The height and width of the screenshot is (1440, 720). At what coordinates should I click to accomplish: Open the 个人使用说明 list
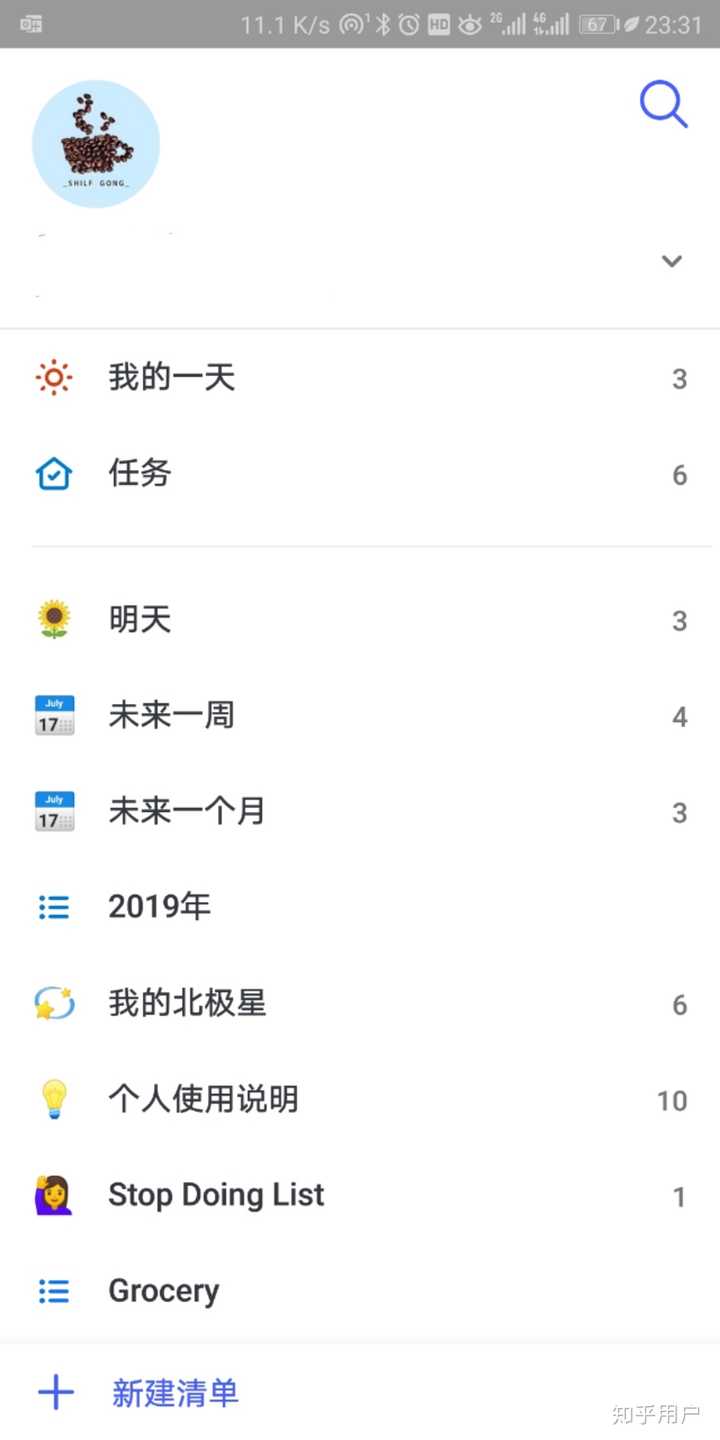pyautogui.click(x=203, y=1099)
